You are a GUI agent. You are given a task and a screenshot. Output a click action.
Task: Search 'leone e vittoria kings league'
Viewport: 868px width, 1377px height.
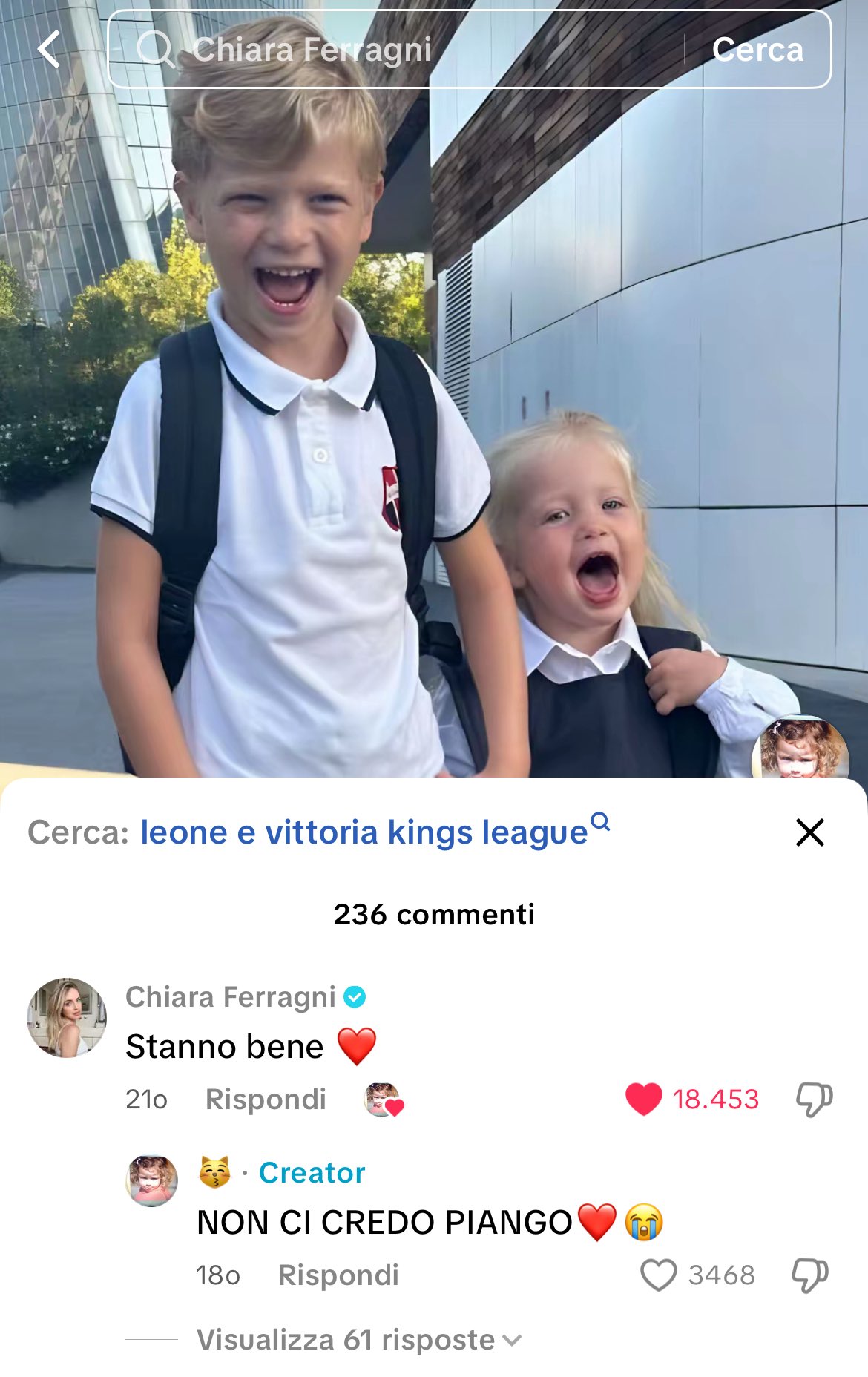point(364,832)
